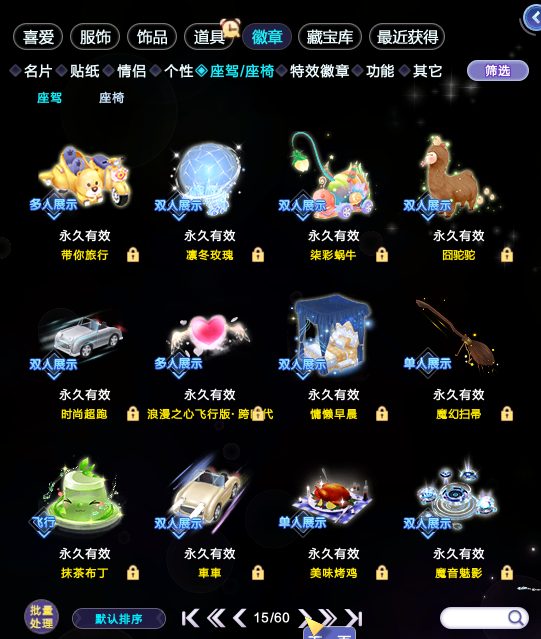The image size is (541, 639).
Task: Pick the 美味烤鸡 item
Action: (x=335, y=495)
